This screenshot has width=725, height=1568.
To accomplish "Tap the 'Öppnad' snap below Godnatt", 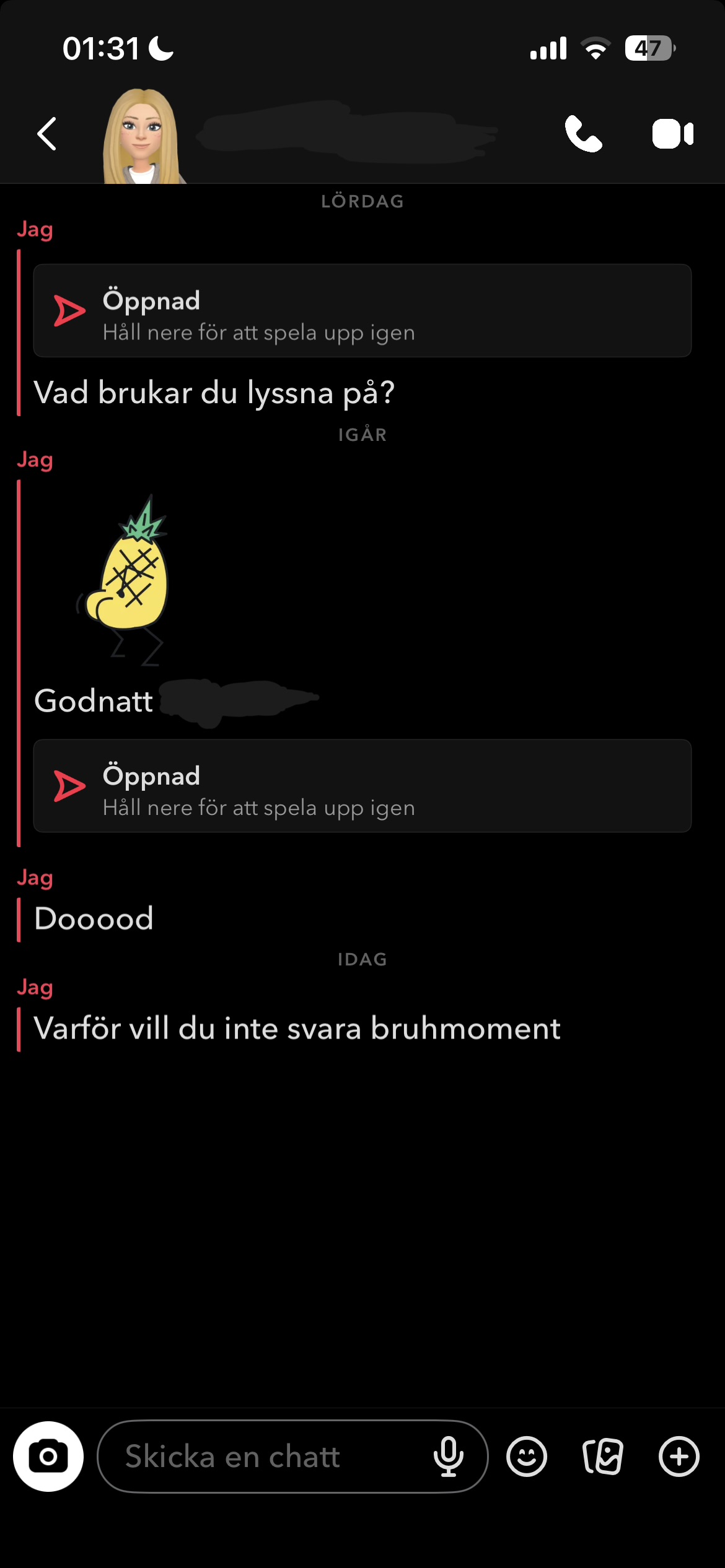I will [362, 786].
